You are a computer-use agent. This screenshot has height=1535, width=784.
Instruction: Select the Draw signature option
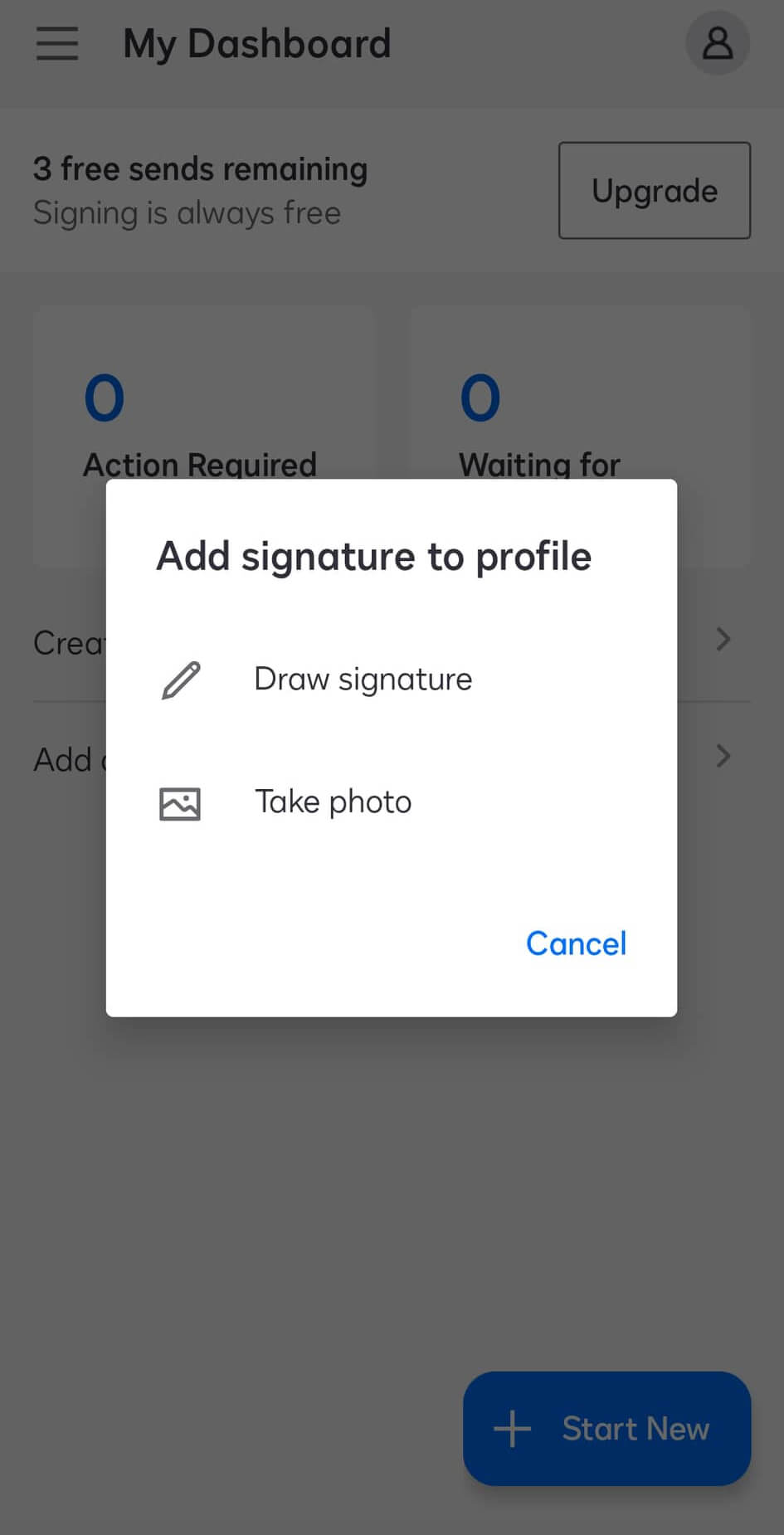pyautogui.click(x=363, y=679)
